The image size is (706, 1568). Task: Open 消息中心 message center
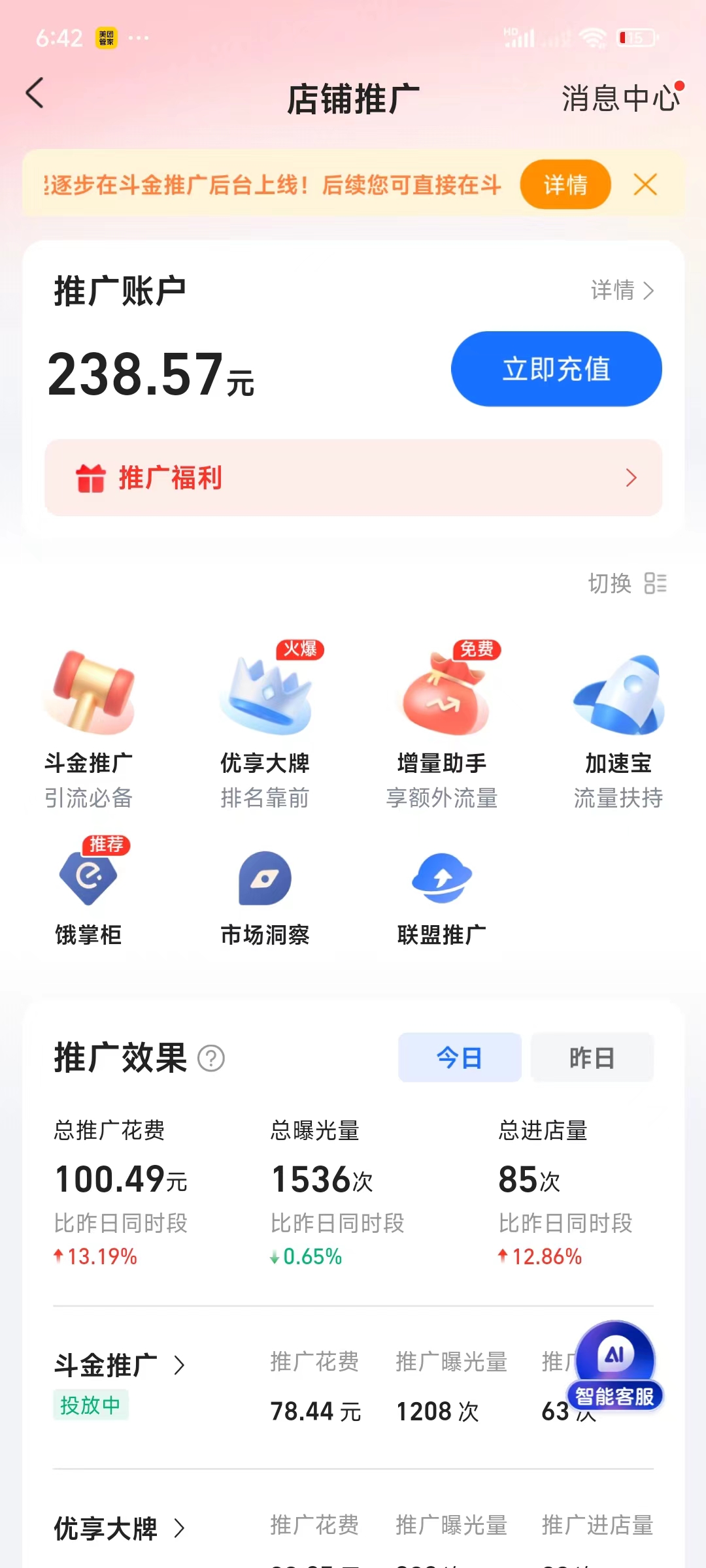click(x=620, y=99)
